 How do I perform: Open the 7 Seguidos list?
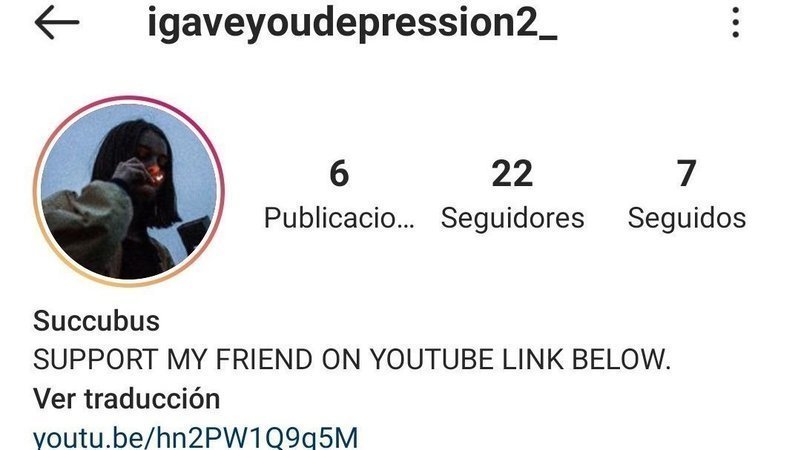[x=686, y=195]
